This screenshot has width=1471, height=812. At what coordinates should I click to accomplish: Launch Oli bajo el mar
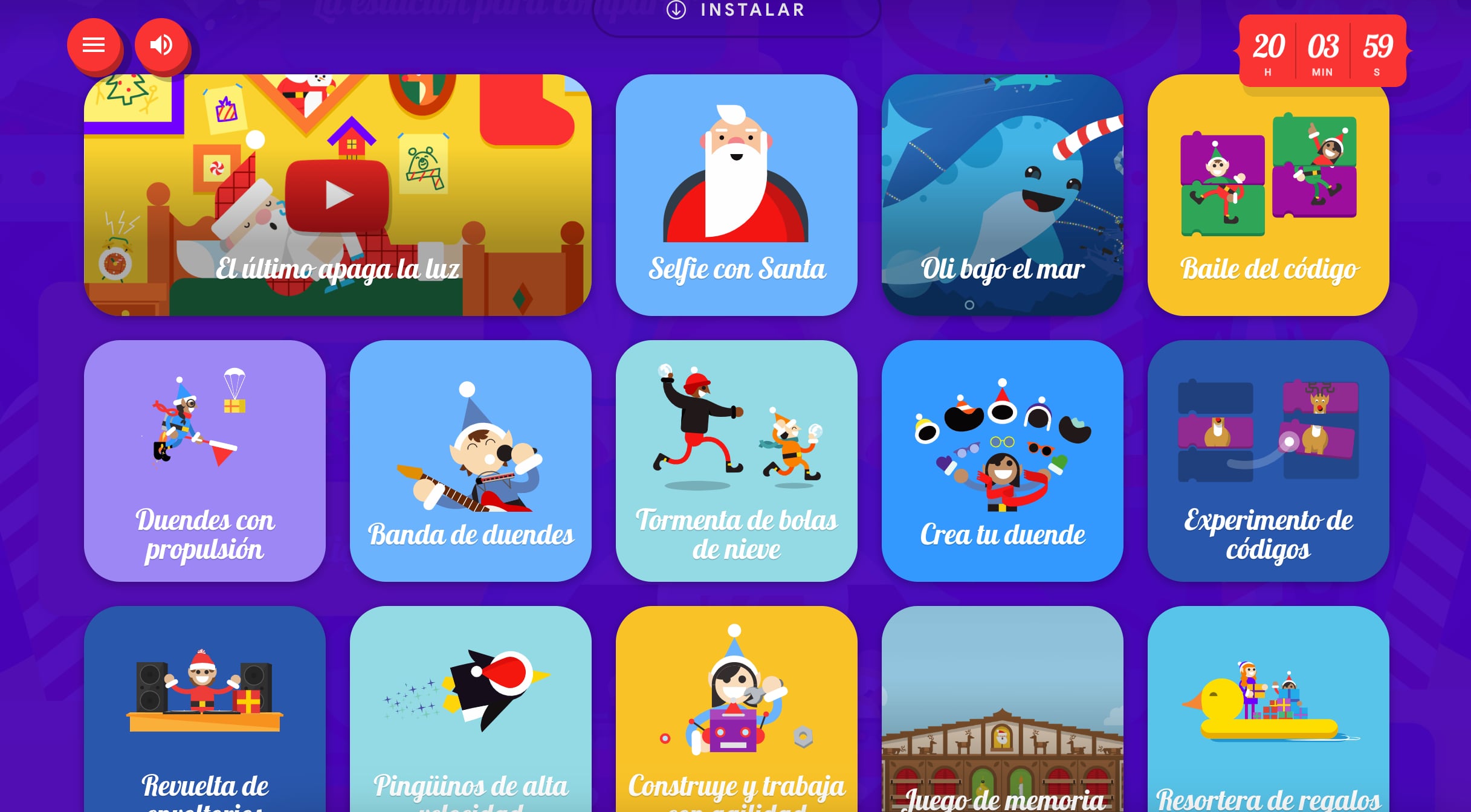click(x=1002, y=195)
